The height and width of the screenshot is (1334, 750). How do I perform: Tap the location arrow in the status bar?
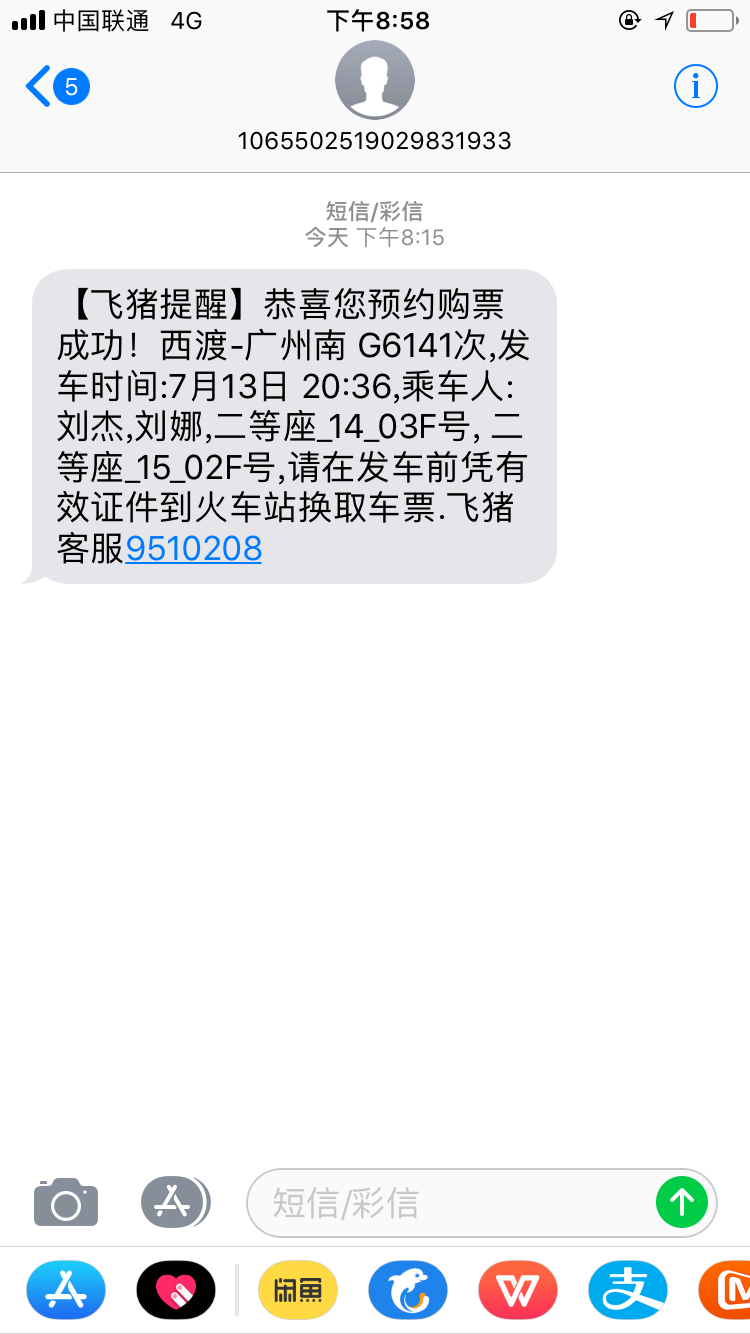662,18
